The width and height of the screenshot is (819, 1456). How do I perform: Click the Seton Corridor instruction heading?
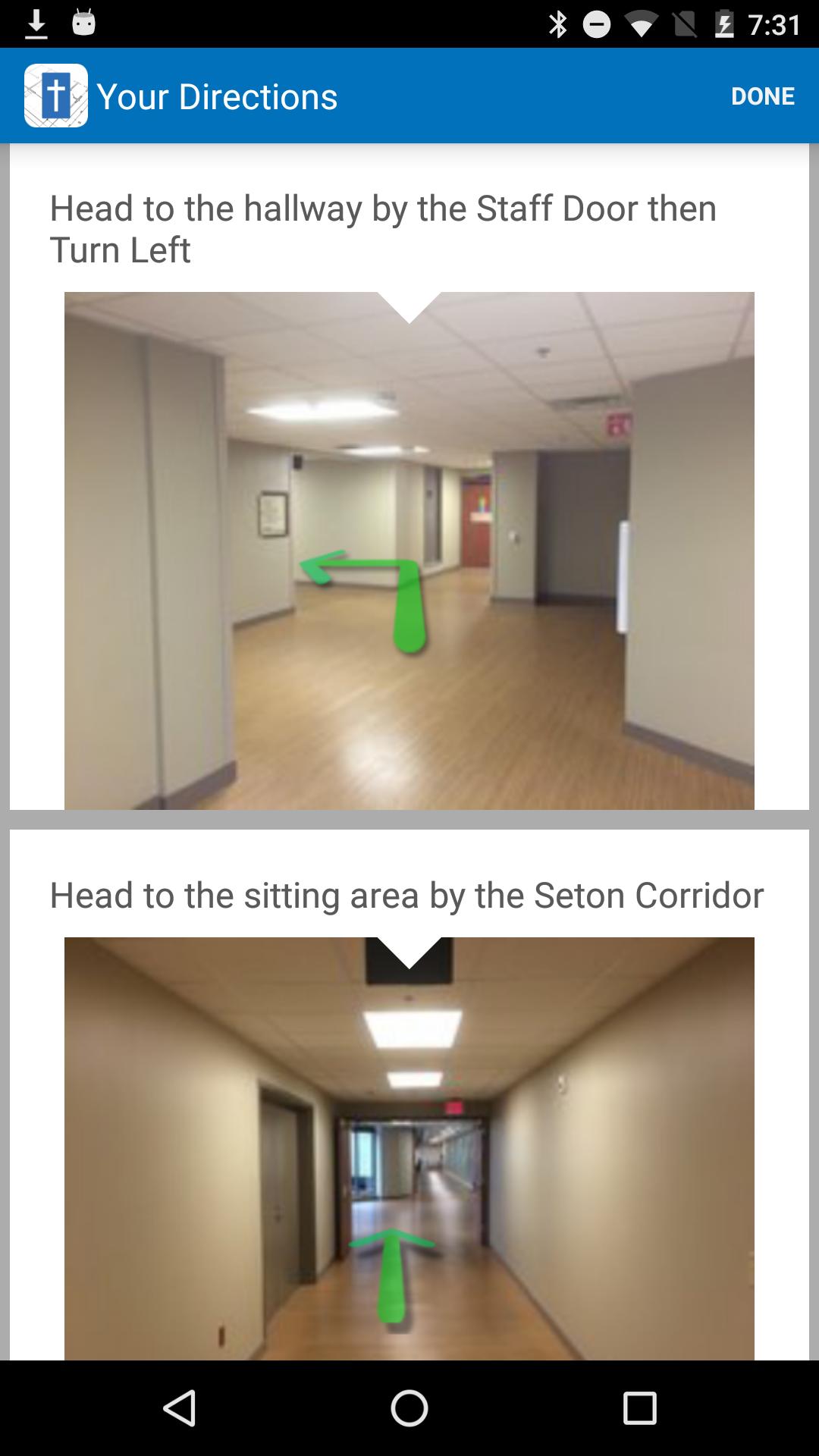pos(406,896)
